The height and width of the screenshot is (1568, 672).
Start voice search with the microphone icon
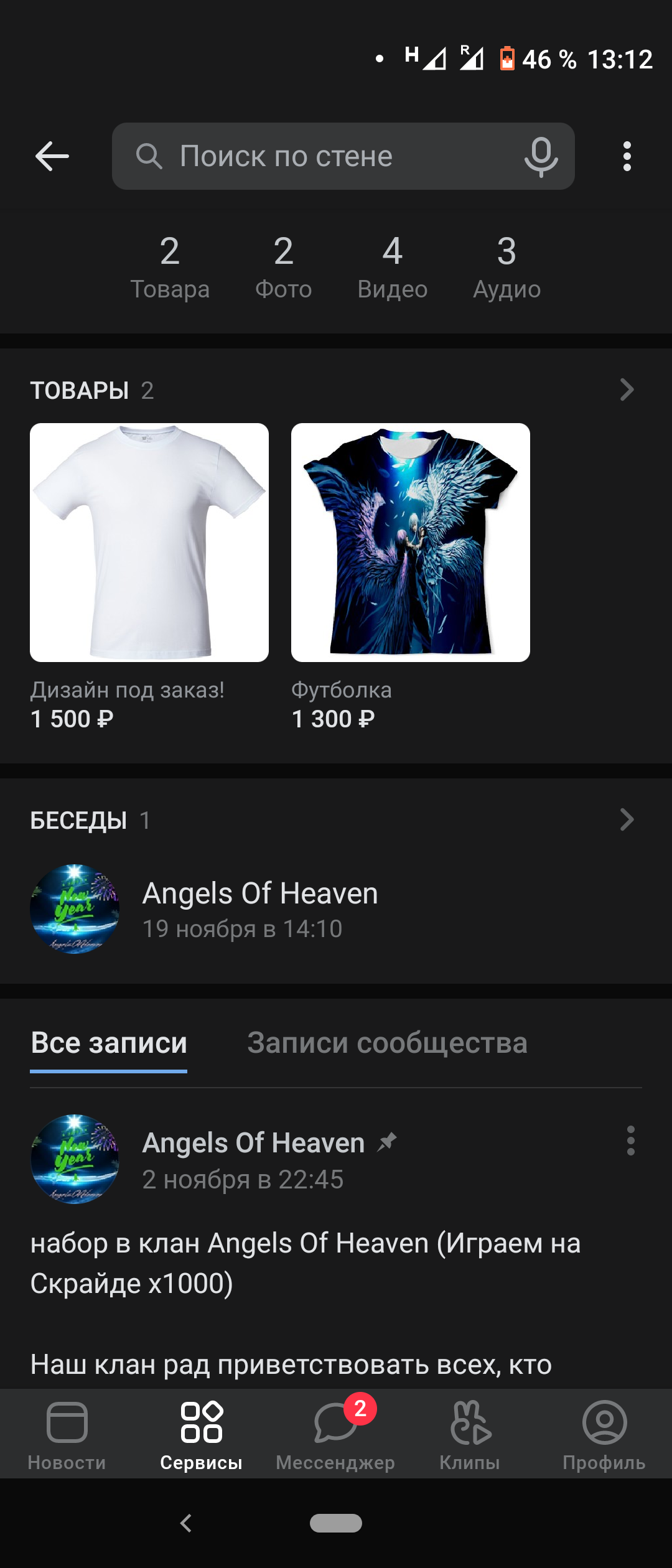(x=540, y=156)
